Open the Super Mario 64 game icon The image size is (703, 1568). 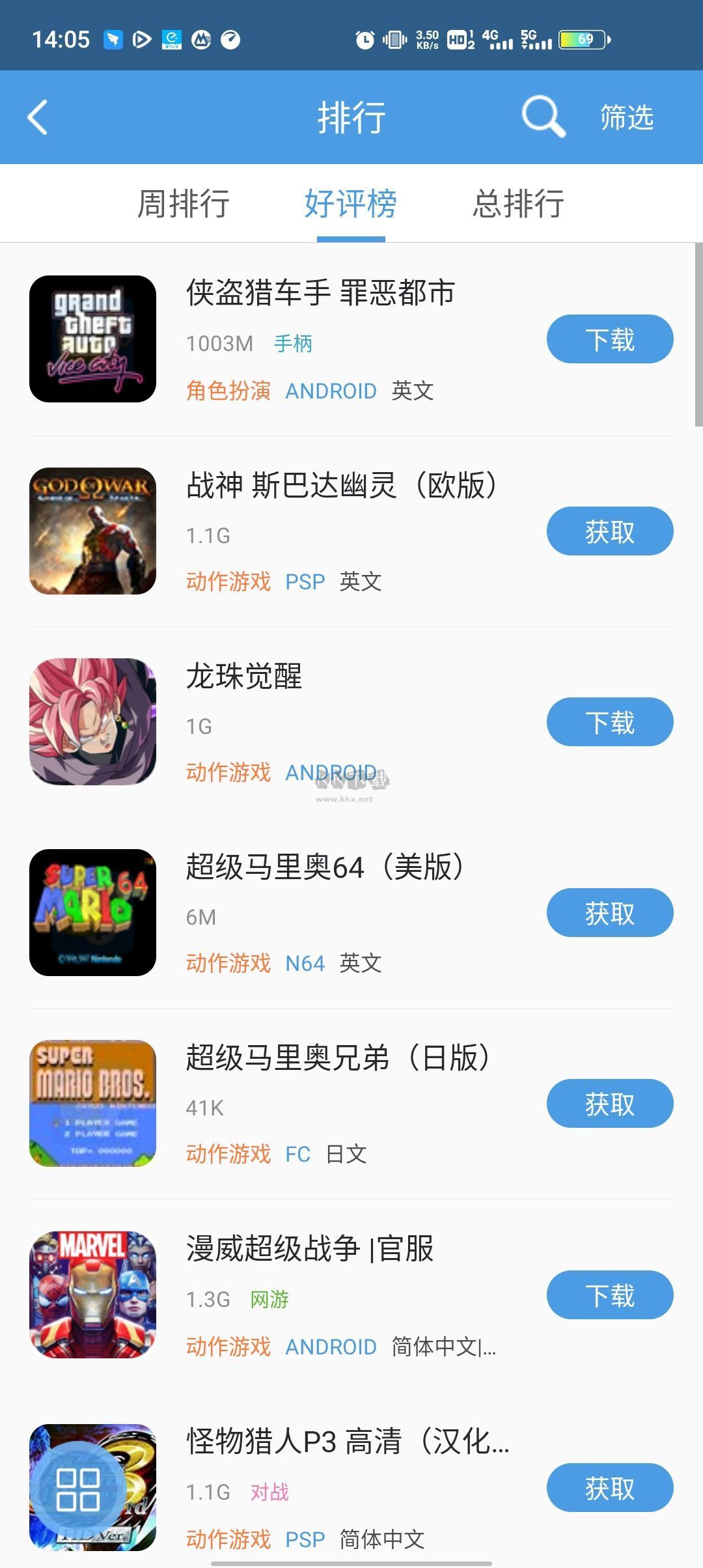(93, 913)
